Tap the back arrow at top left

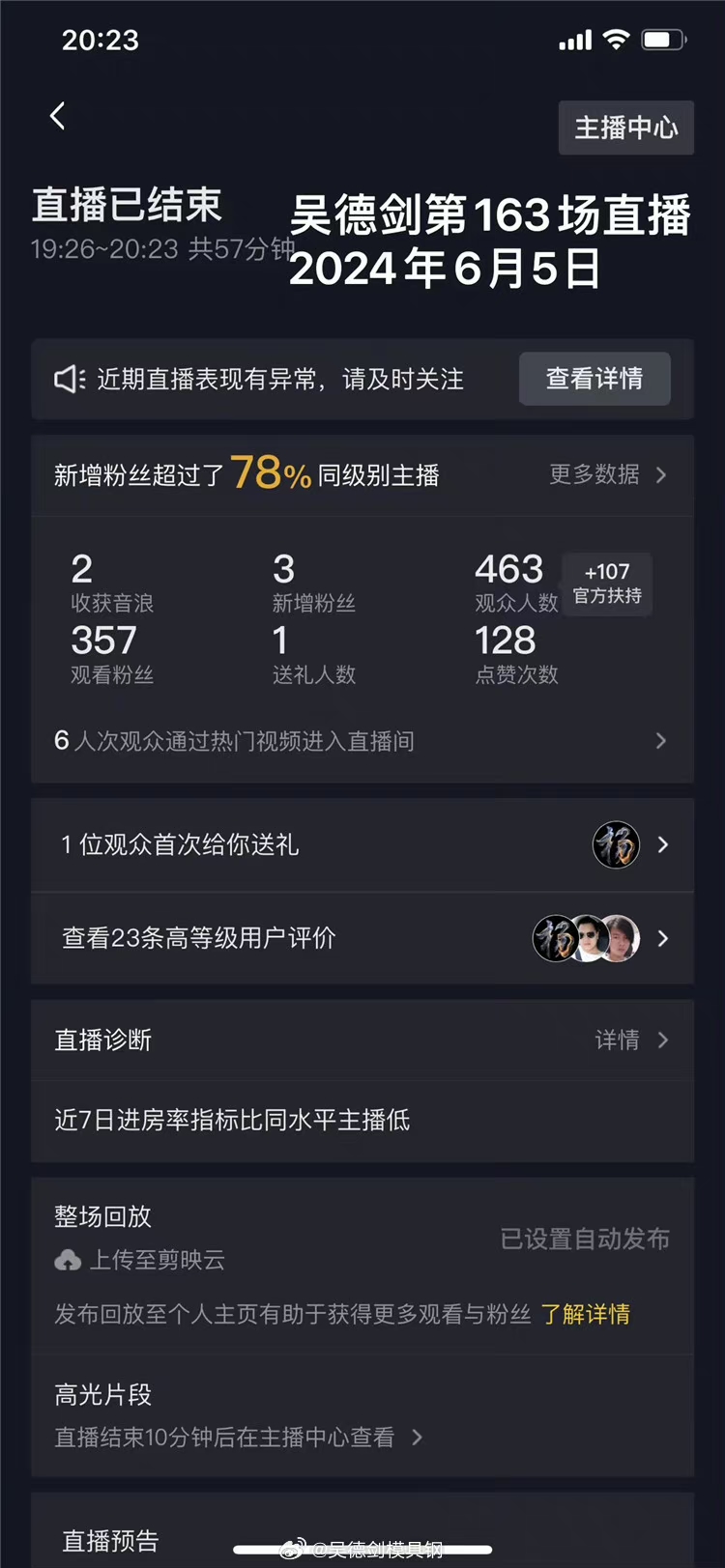(57, 115)
